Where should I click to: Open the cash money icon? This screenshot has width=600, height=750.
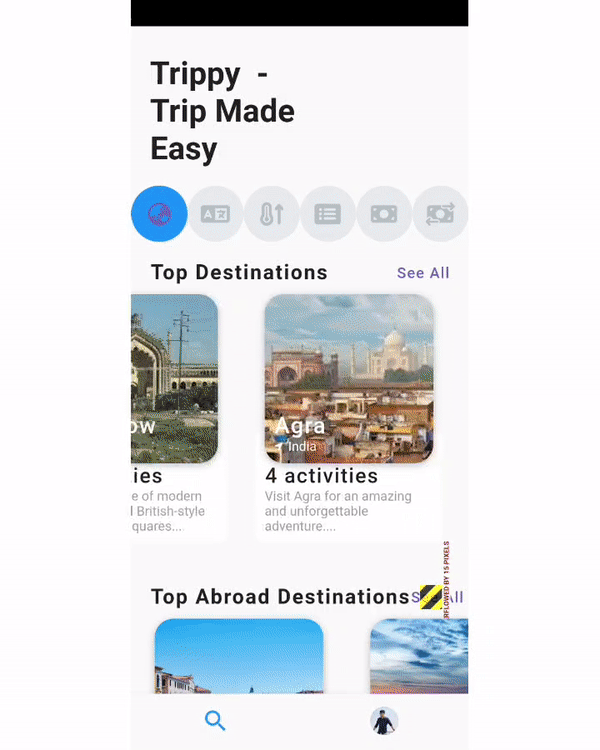tap(383, 214)
